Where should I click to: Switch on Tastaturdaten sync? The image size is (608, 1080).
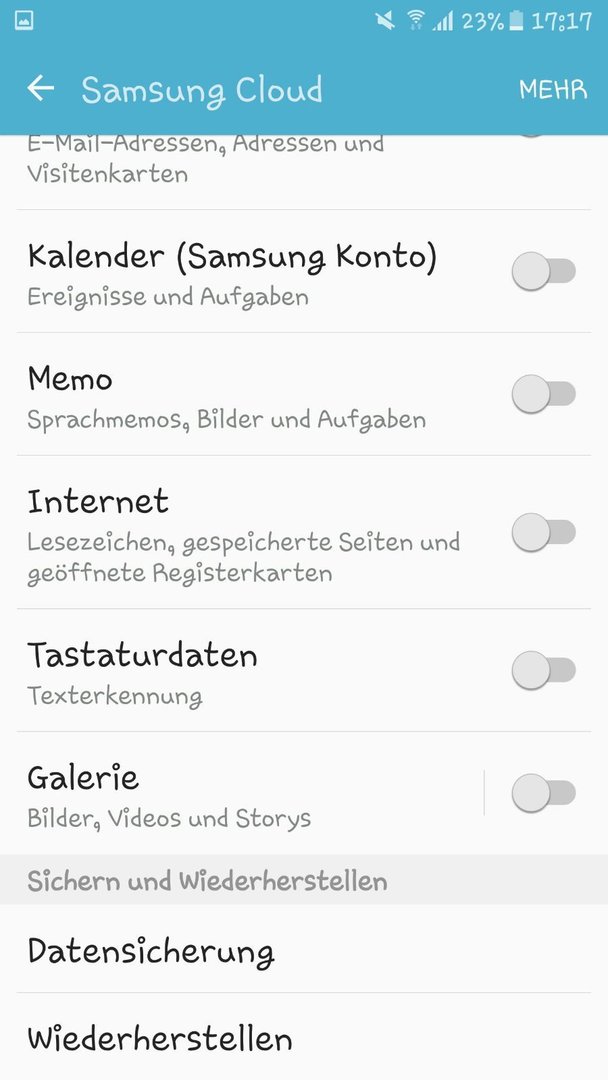(543, 670)
